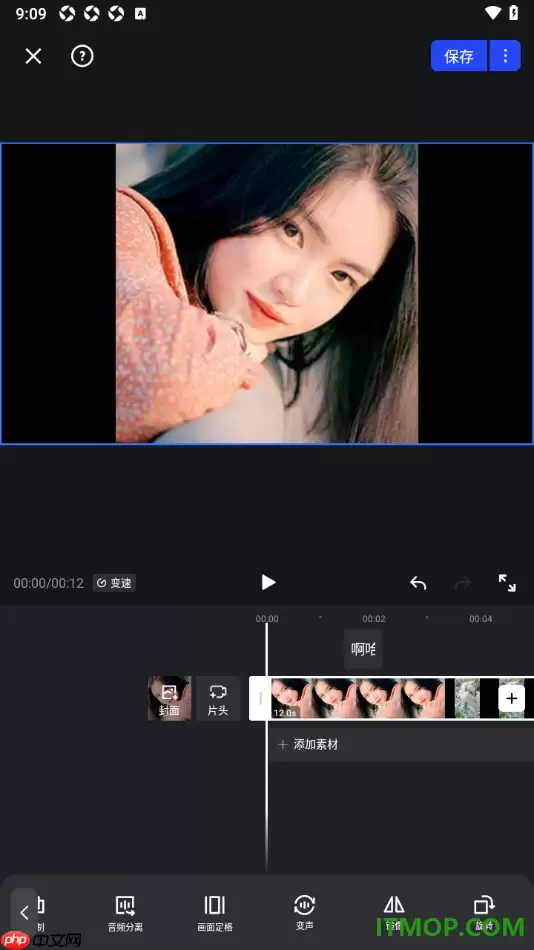Open the help question mark icon

click(x=82, y=56)
